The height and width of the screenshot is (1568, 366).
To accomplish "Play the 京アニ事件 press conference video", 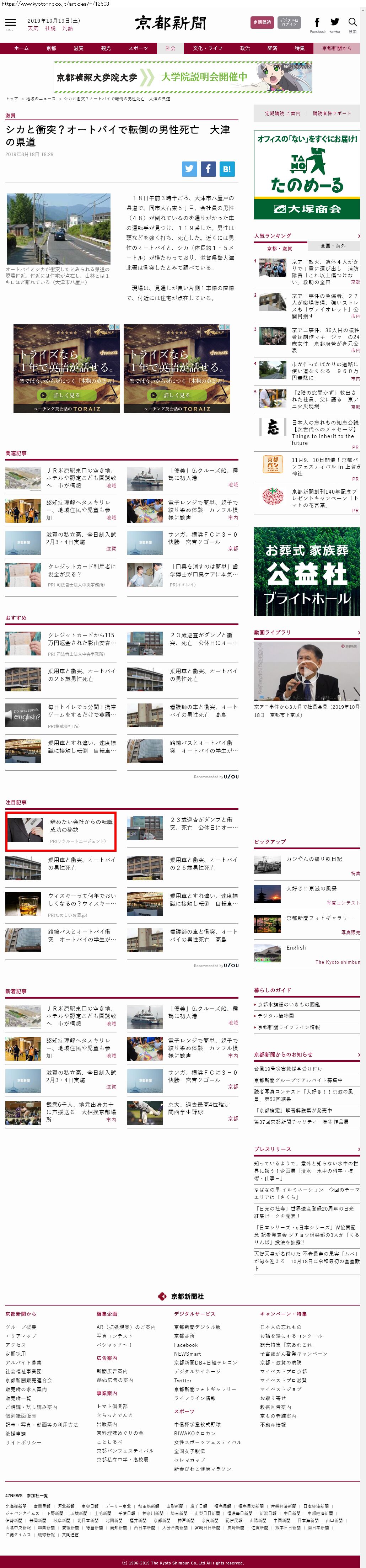I will (306, 672).
